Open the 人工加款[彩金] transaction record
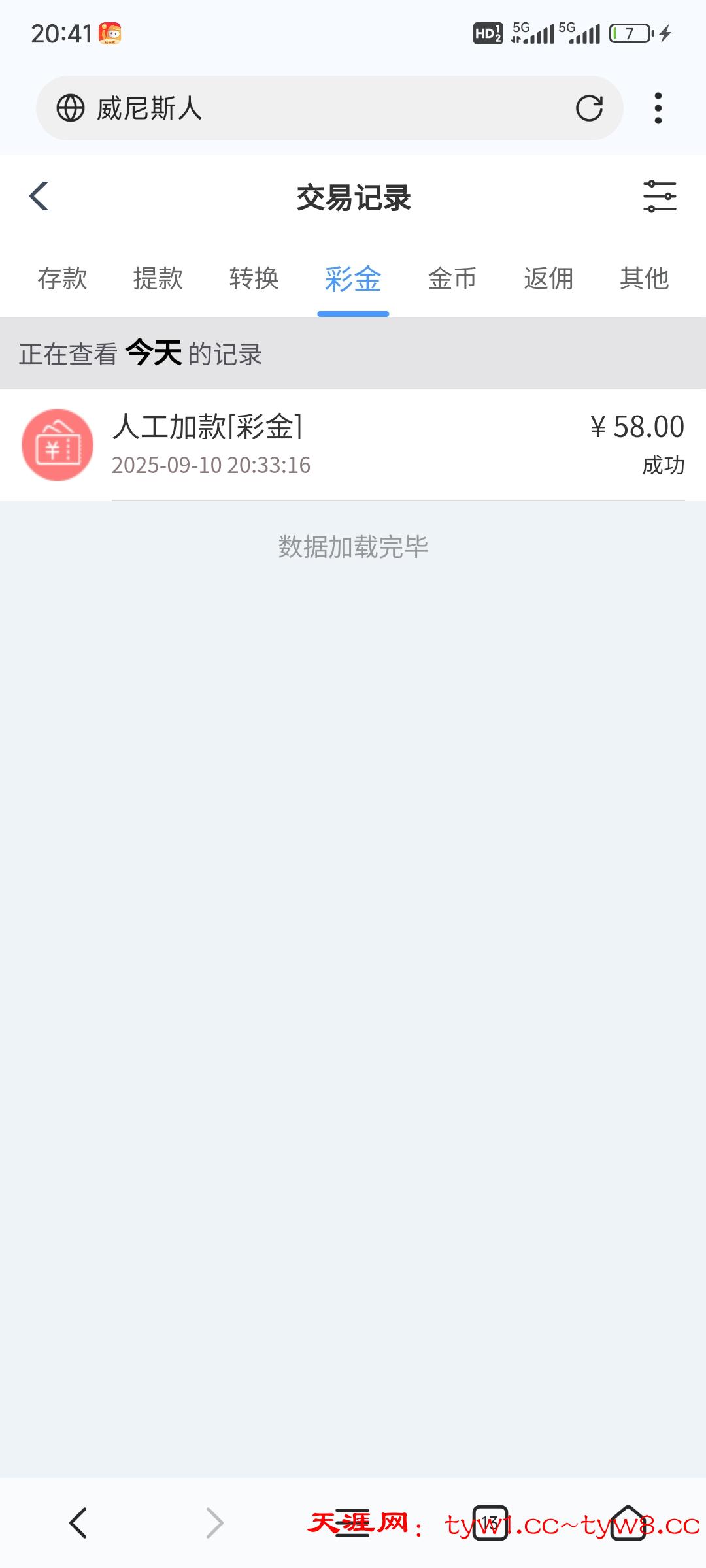The width and height of the screenshot is (706, 1568). 353,445
